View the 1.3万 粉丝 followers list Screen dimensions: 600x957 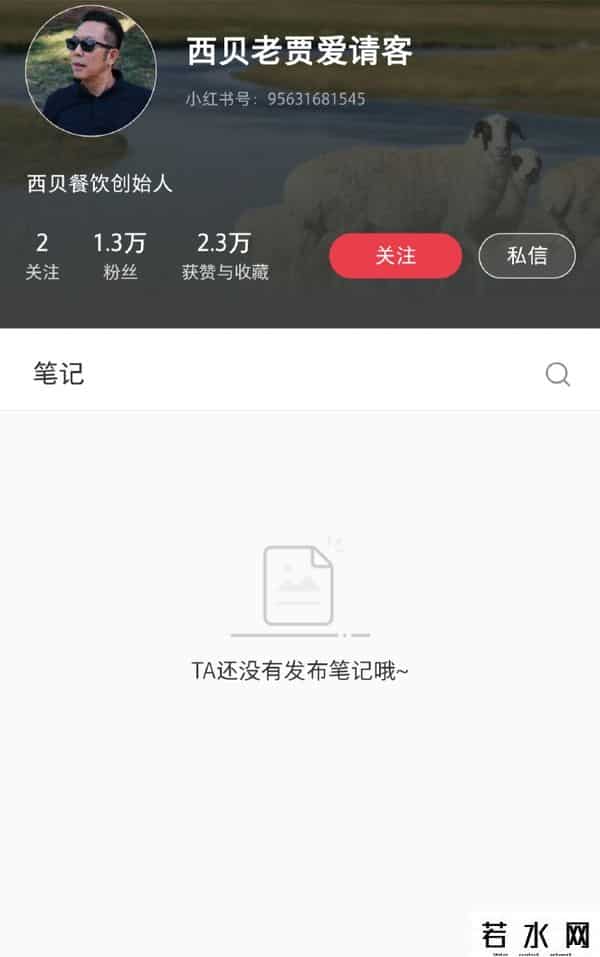pos(120,256)
